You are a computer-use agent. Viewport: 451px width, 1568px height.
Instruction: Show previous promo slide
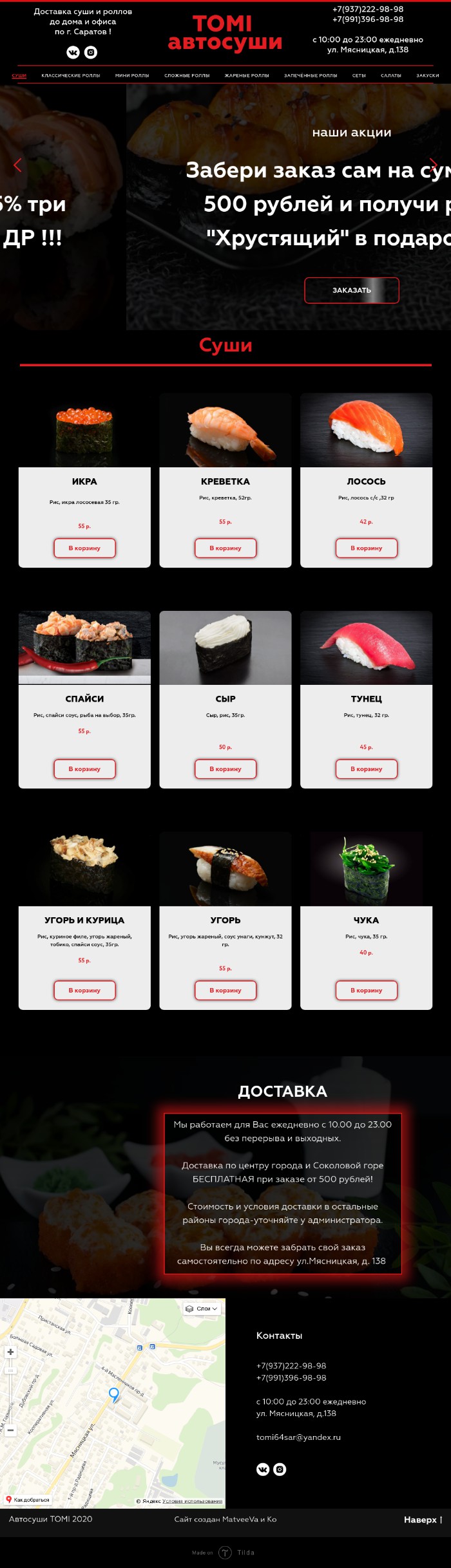[17, 165]
